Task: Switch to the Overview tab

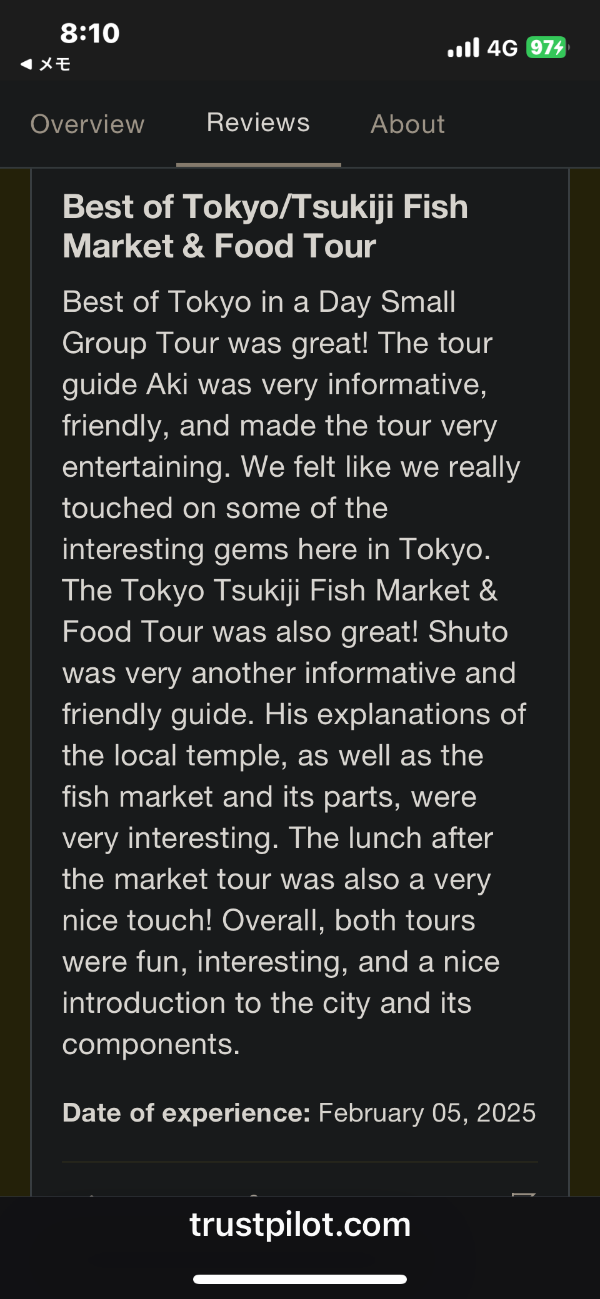Action: [87, 124]
